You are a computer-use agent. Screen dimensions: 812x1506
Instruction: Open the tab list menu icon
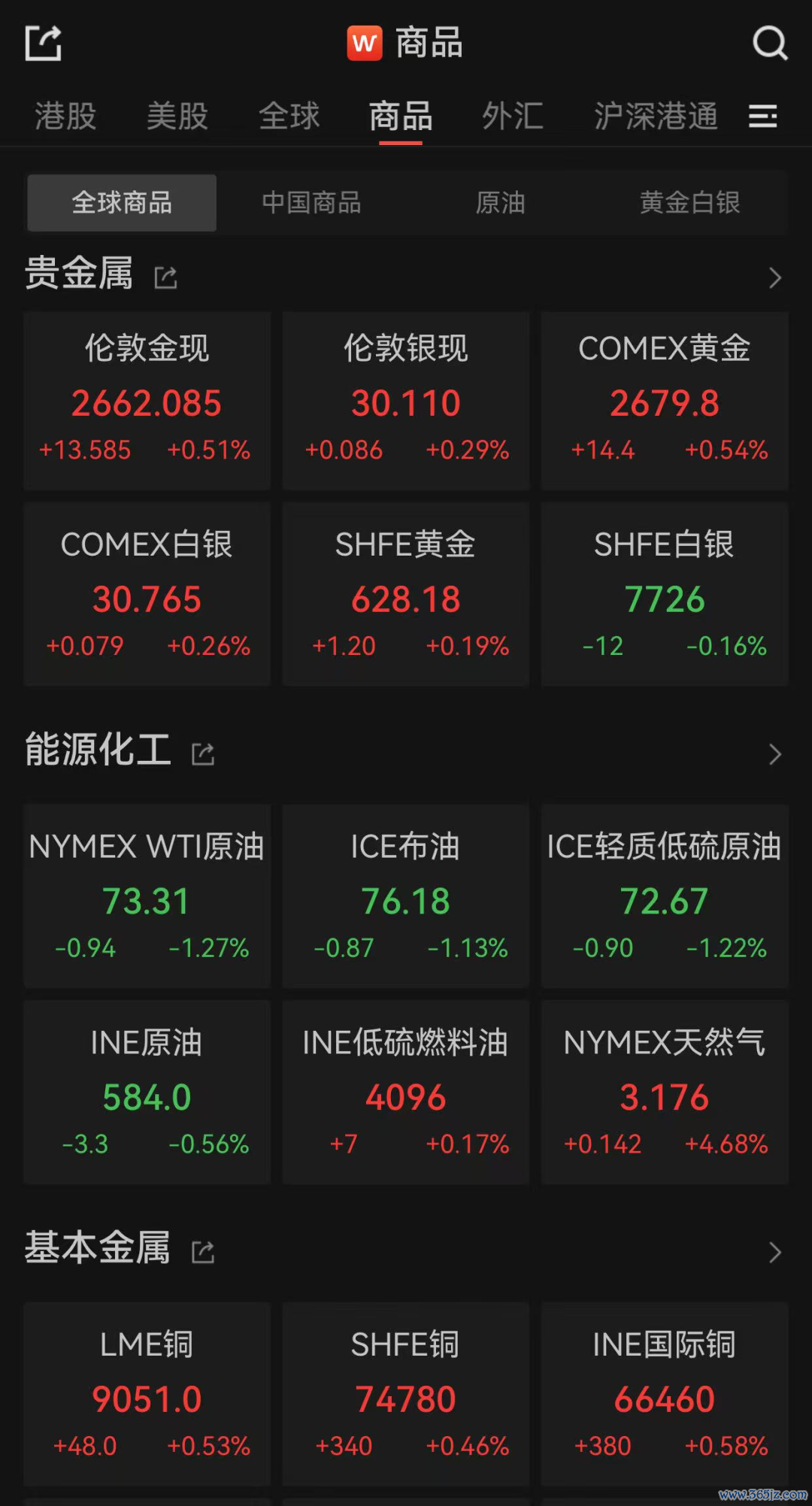point(763,116)
